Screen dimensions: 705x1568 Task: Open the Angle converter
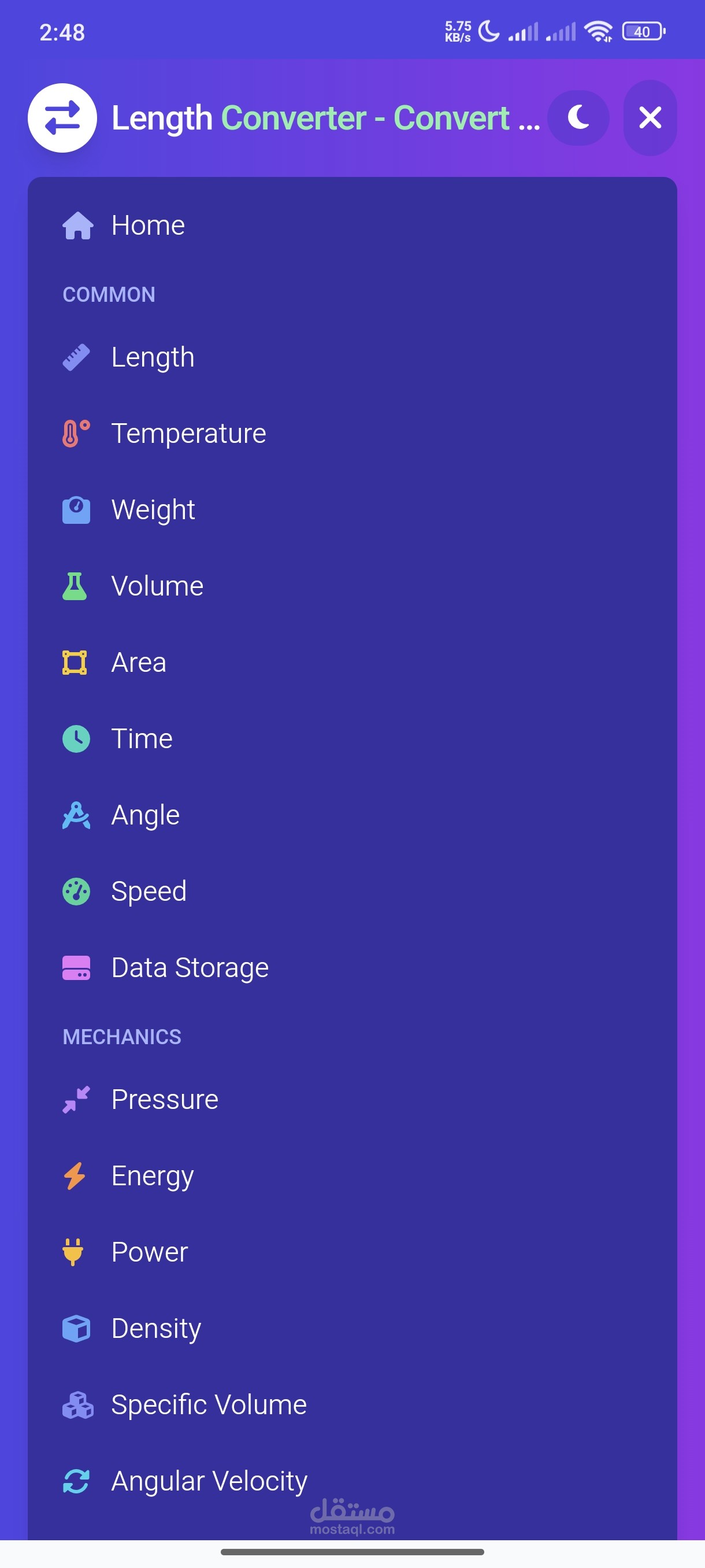[x=352, y=815]
